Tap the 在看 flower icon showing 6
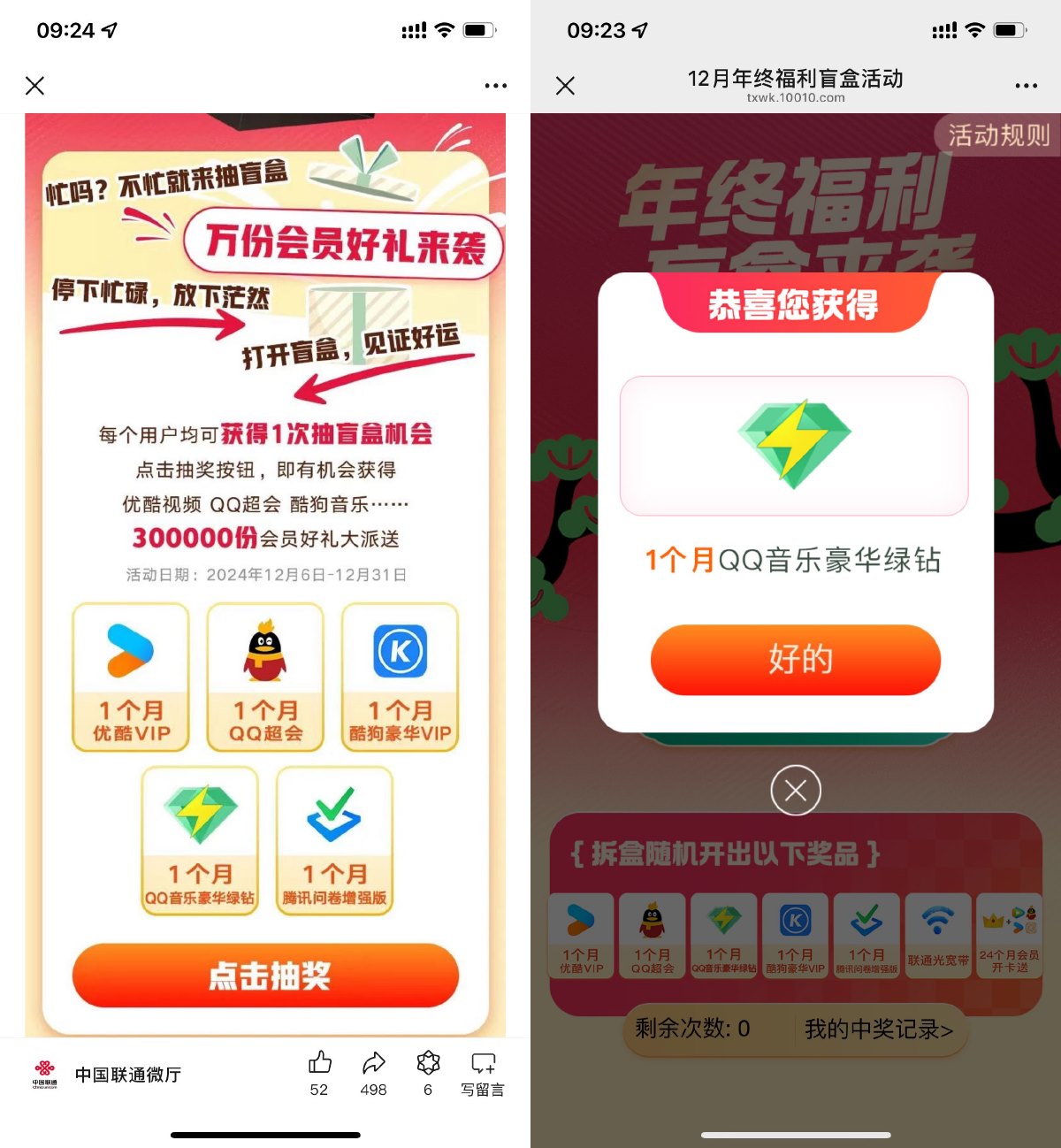 pyautogui.click(x=428, y=1072)
